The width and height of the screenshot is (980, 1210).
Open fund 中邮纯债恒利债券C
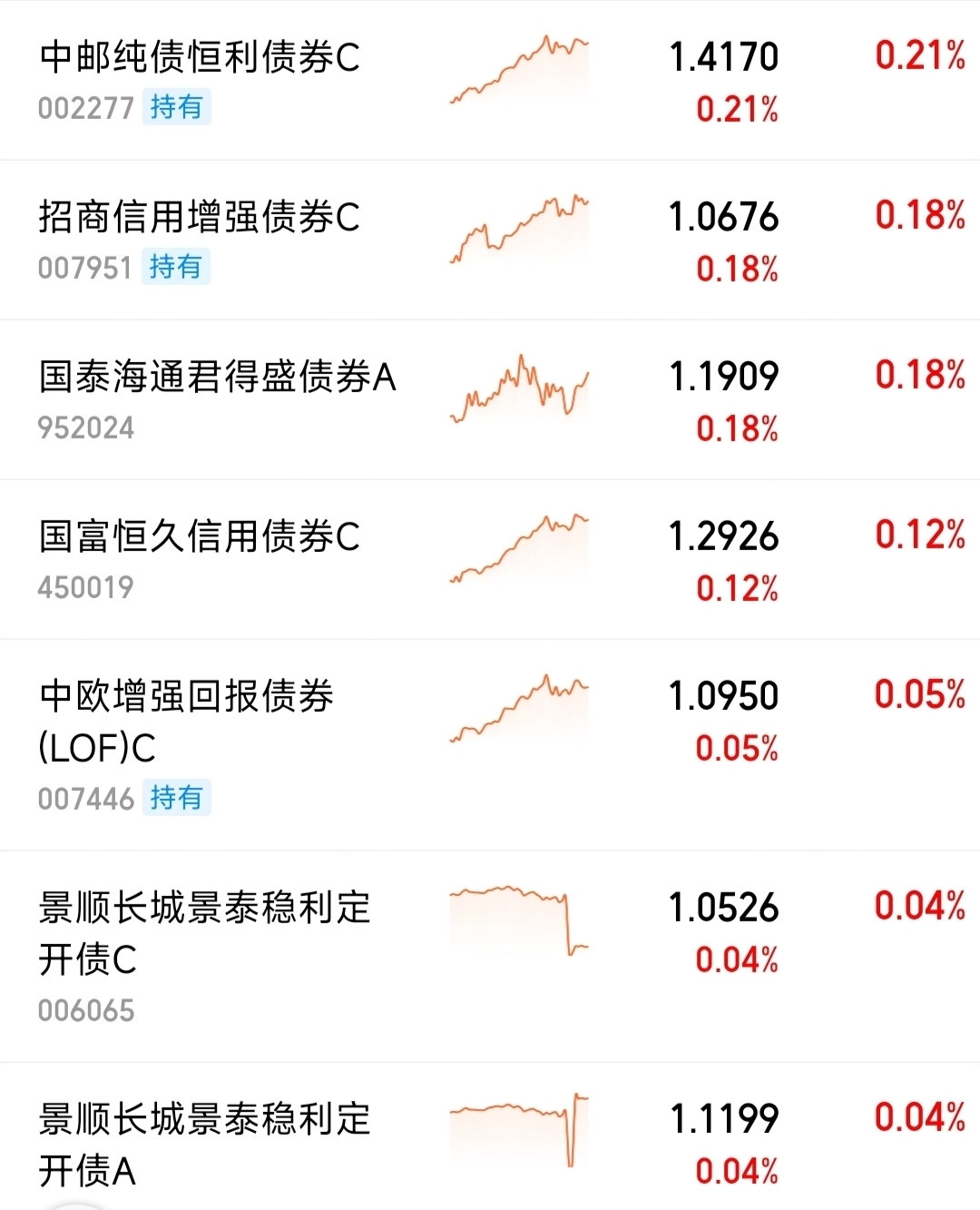[x=200, y=58]
